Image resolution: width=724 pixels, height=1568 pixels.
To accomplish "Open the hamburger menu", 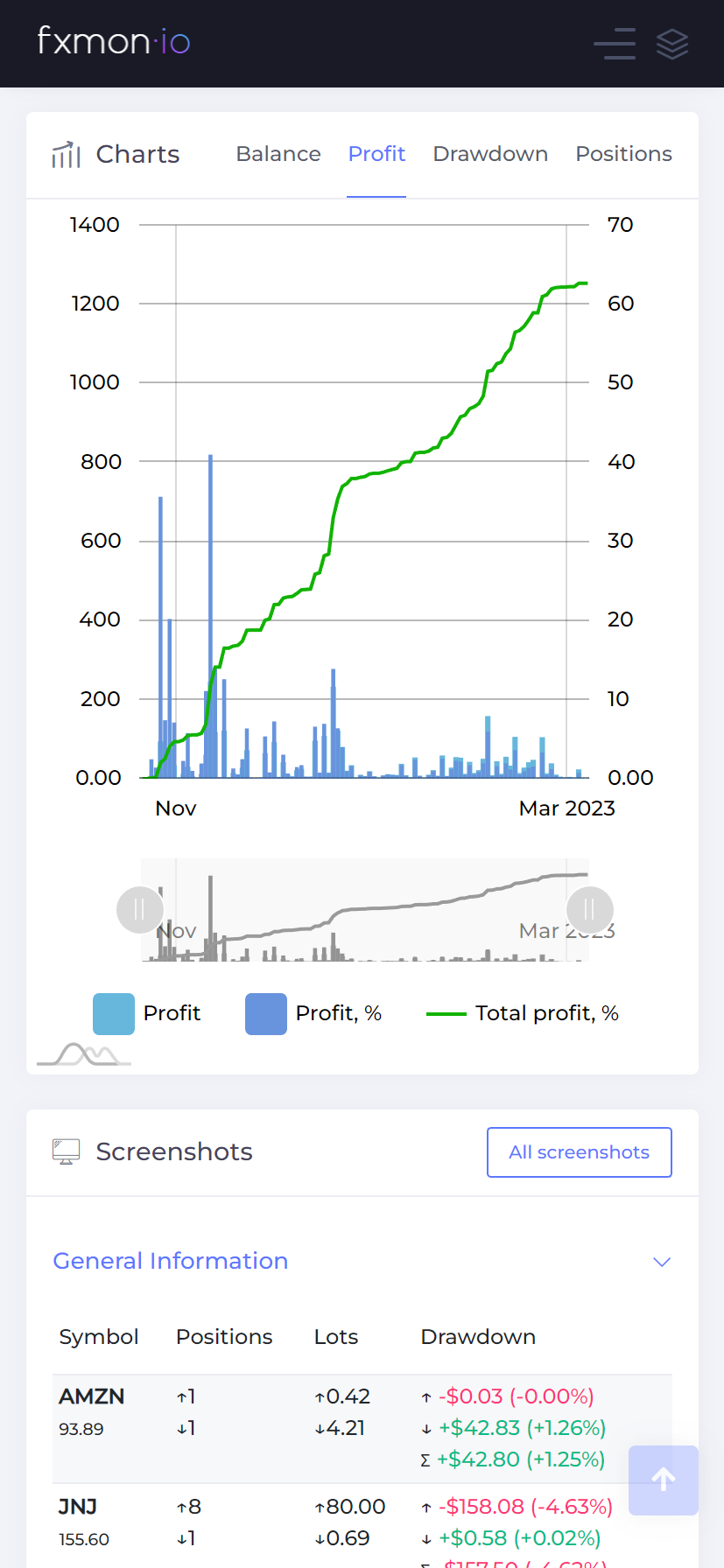I will pos(615,43).
